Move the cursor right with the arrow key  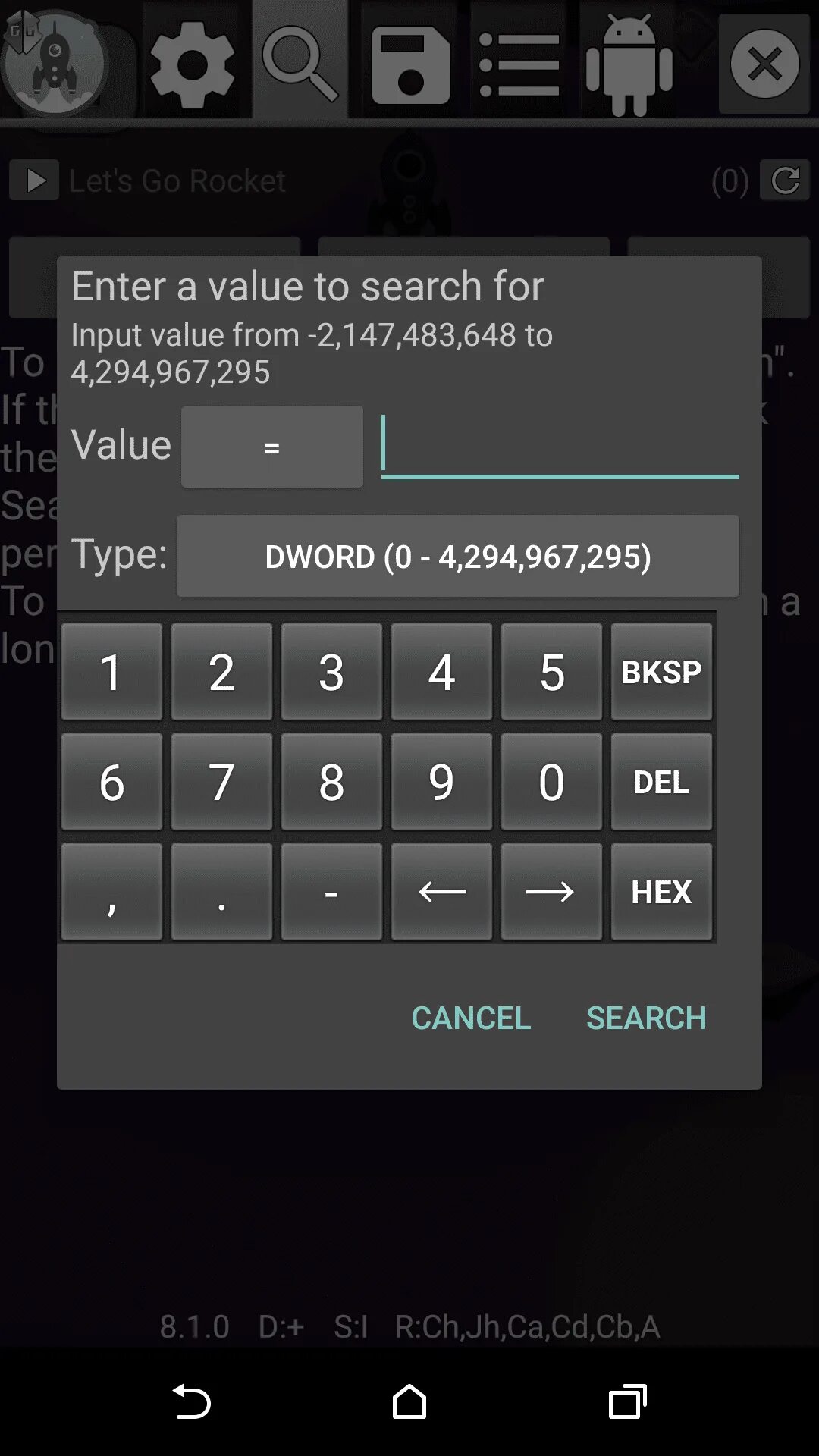(x=551, y=892)
